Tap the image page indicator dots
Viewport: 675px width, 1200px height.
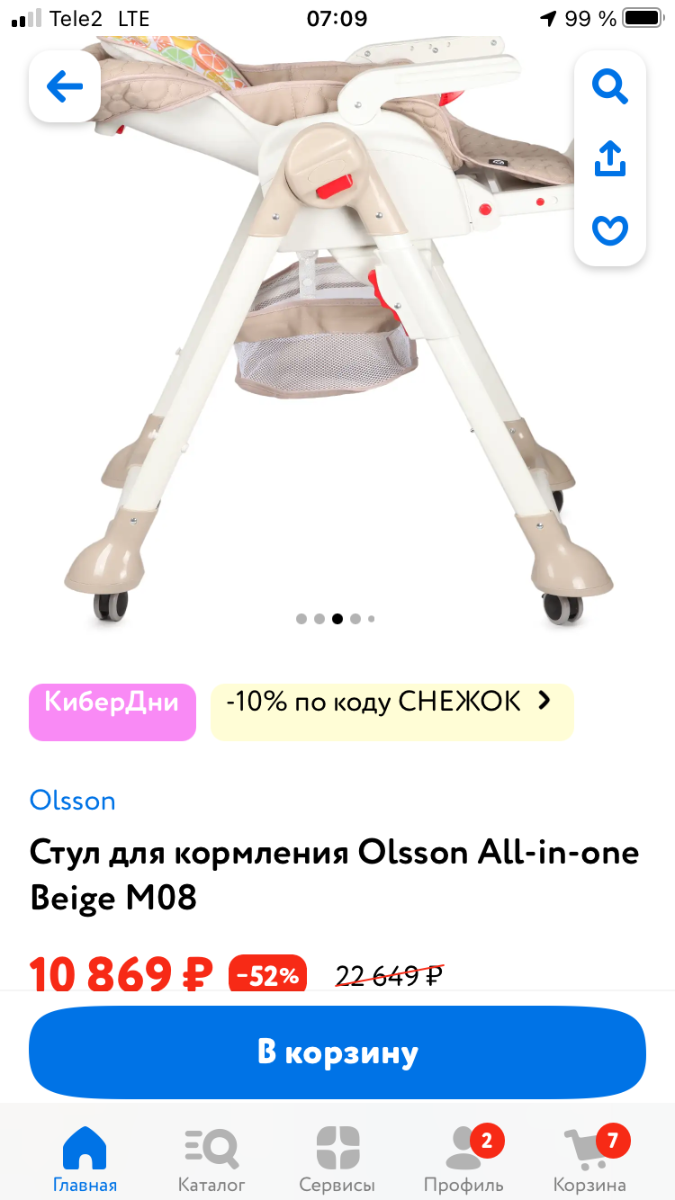(336, 619)
